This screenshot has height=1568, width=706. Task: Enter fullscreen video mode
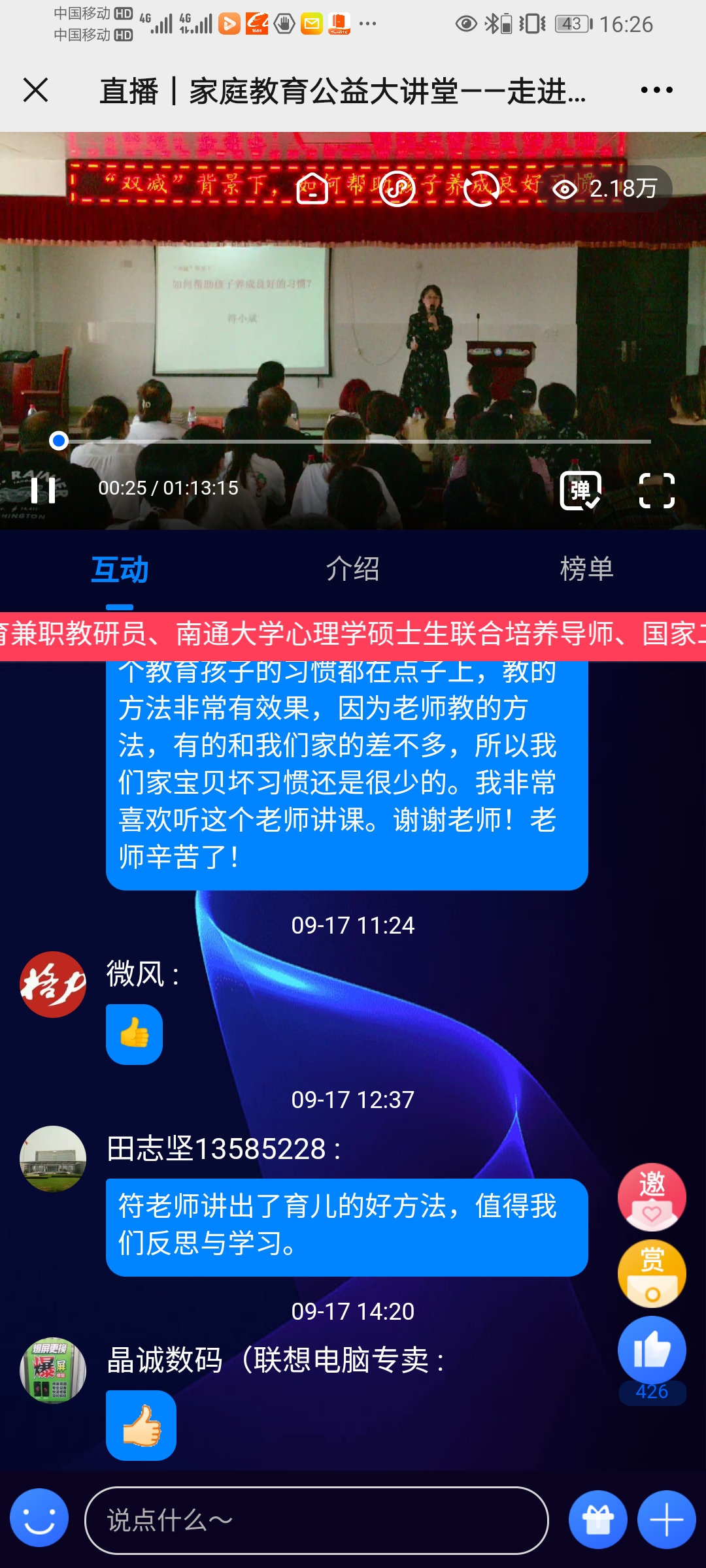[x=656, y=490]
